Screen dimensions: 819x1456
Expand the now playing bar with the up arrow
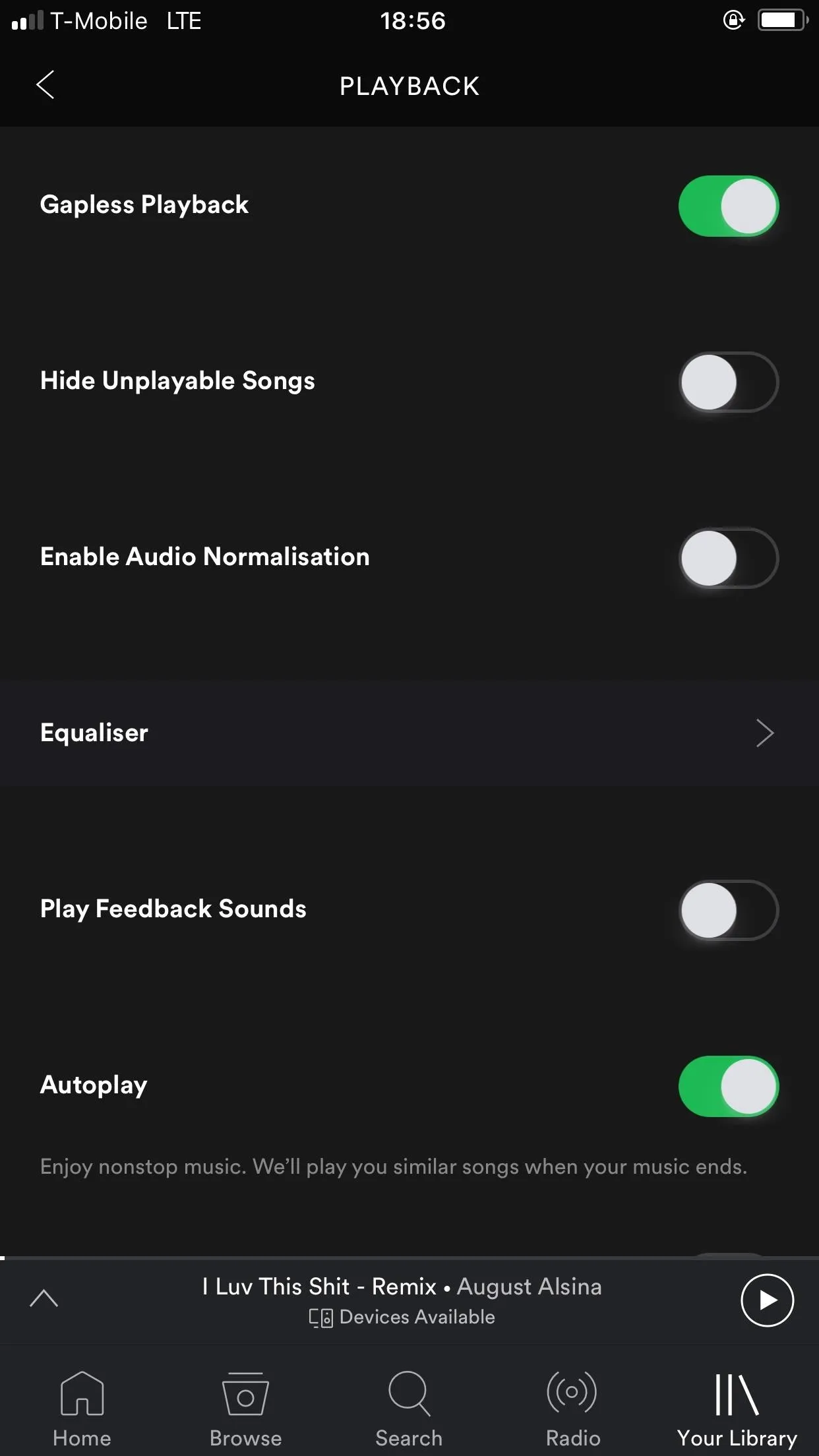click(44, 1298)
